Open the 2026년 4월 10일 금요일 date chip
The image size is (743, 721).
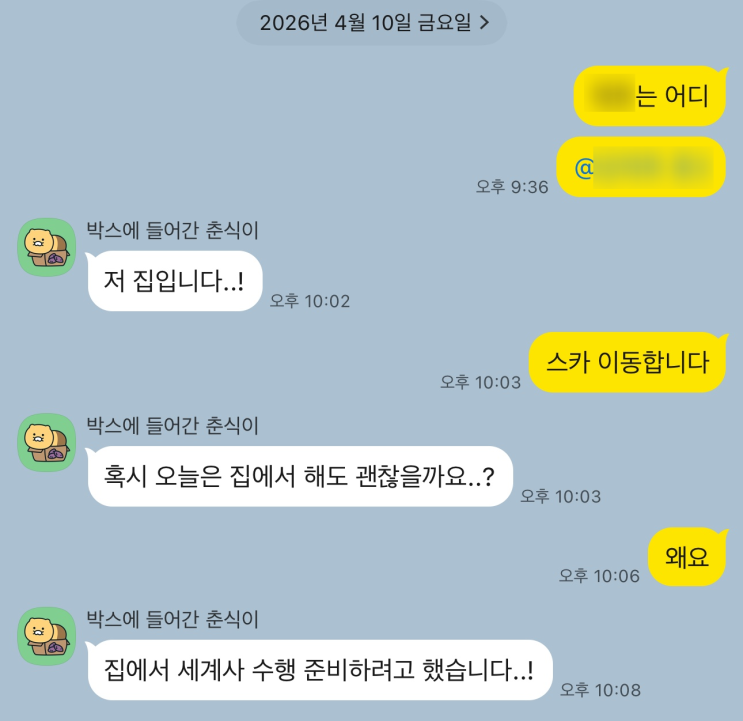[x=372, y=23]
